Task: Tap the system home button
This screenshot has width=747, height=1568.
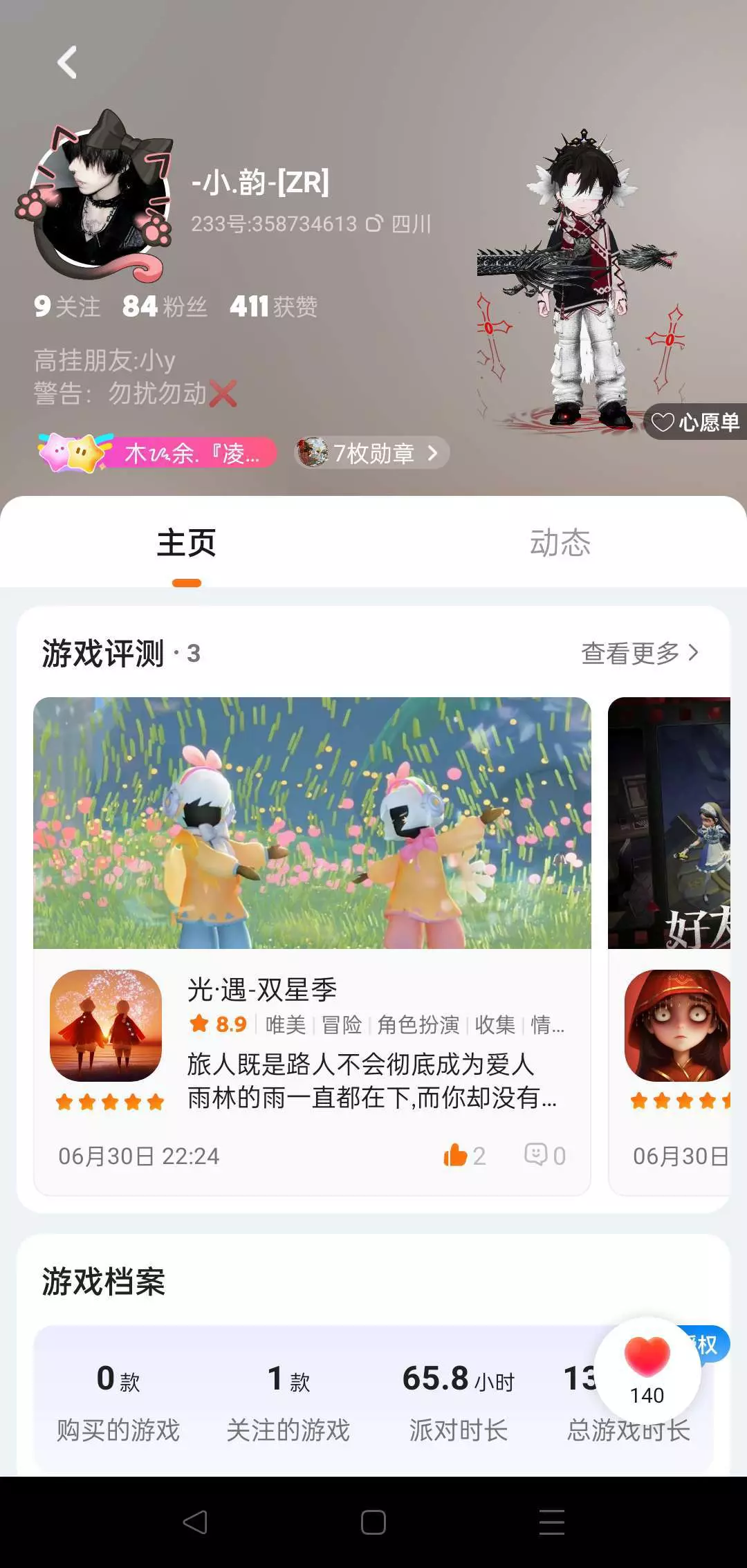Action: (x=373, y=1522)
